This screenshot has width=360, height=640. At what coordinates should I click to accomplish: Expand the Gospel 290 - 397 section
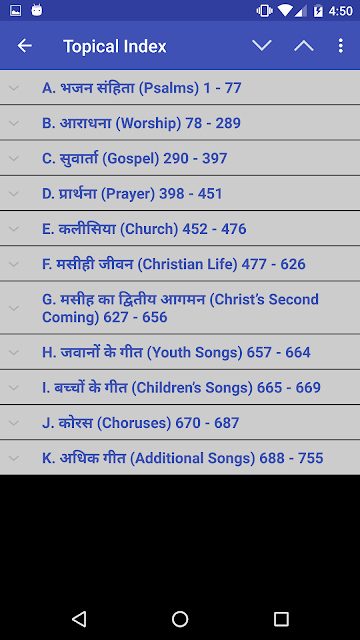coord(180,158)
